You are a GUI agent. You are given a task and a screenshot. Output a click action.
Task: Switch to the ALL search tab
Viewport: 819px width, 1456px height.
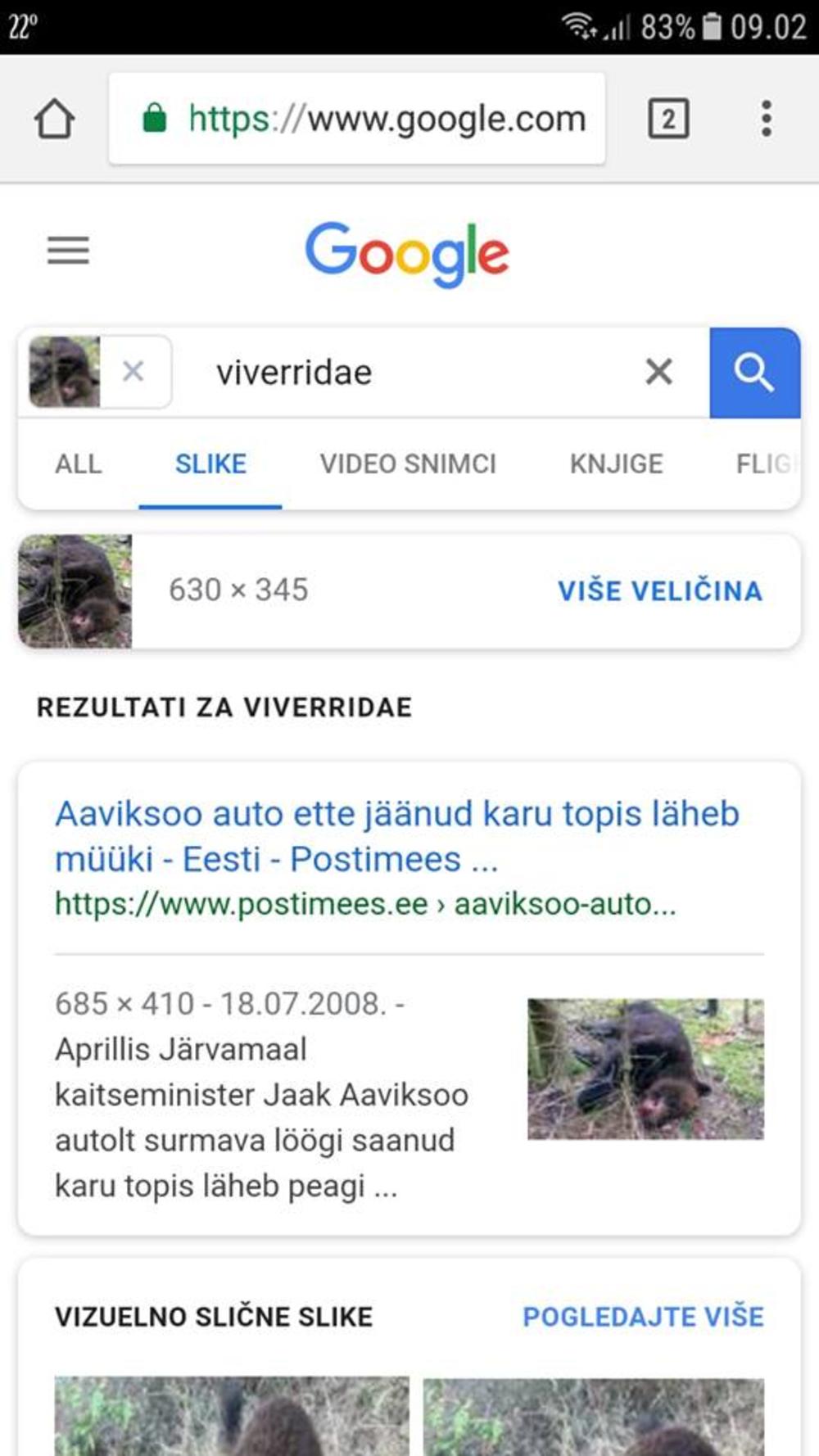tap(76, 463)
